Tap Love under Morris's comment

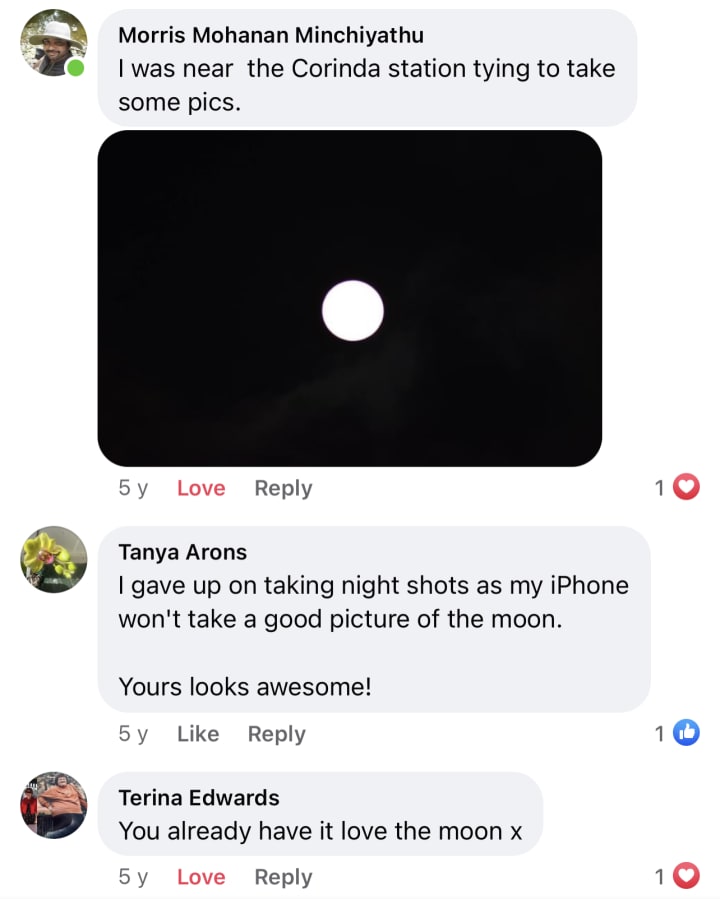point(201,488)
